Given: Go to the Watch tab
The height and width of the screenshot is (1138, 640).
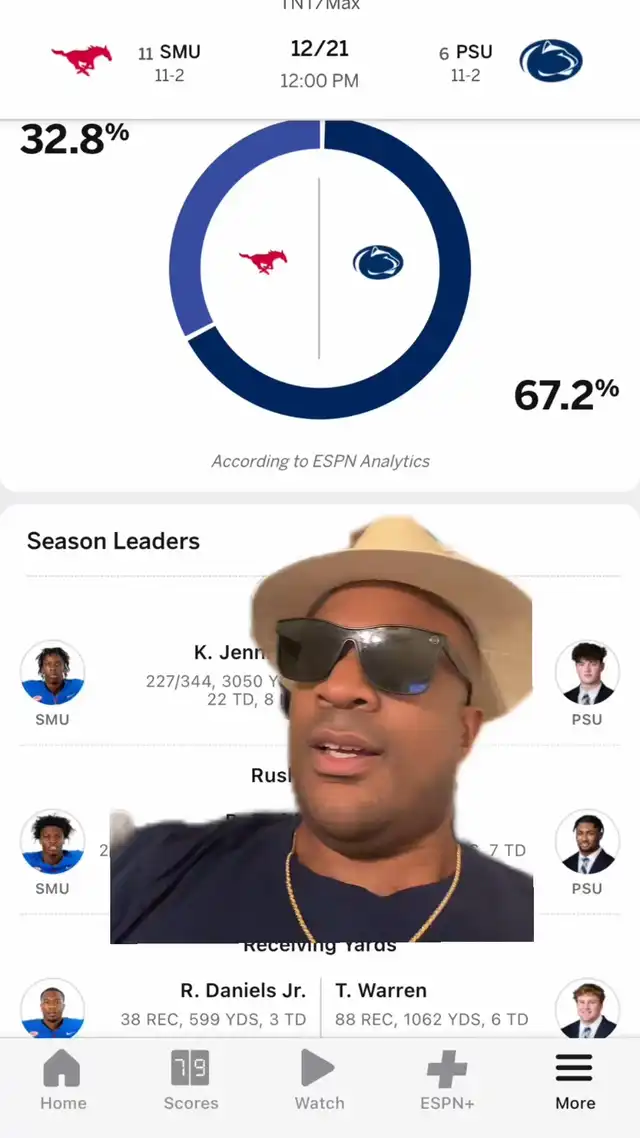Looking at the screenshot, I should coord(319,1081).
